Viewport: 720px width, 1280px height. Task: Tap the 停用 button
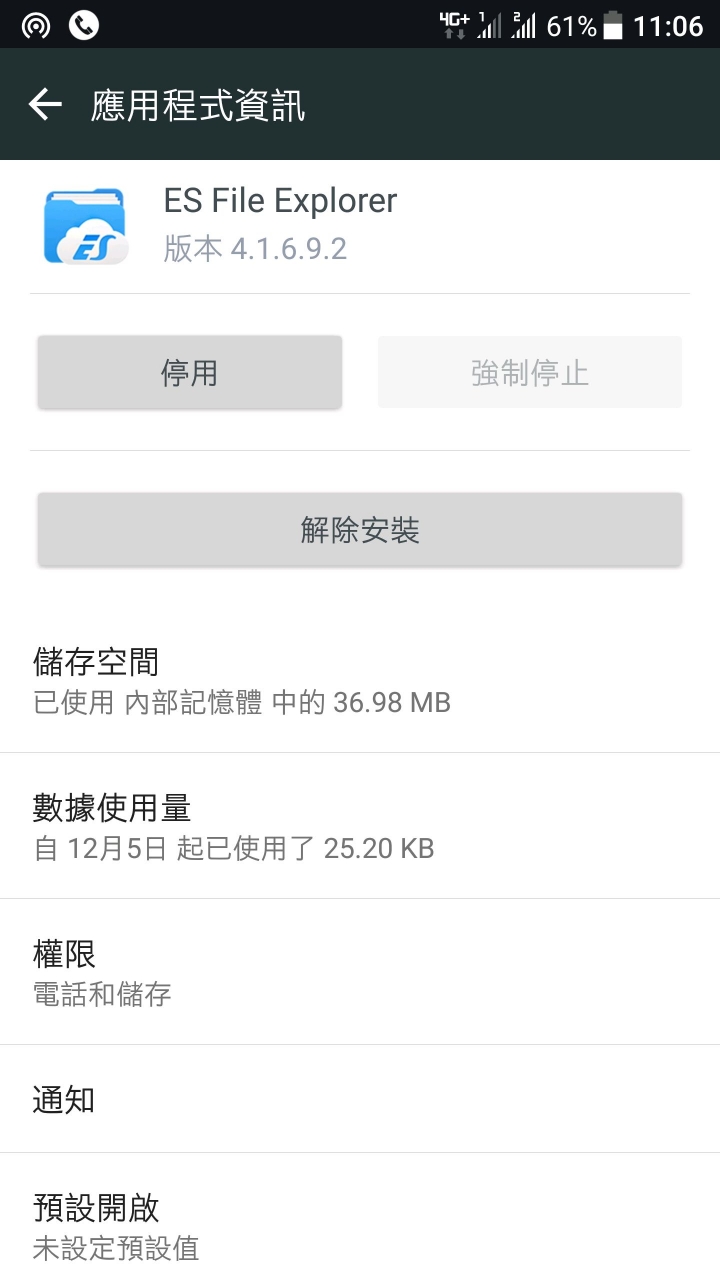190,373
